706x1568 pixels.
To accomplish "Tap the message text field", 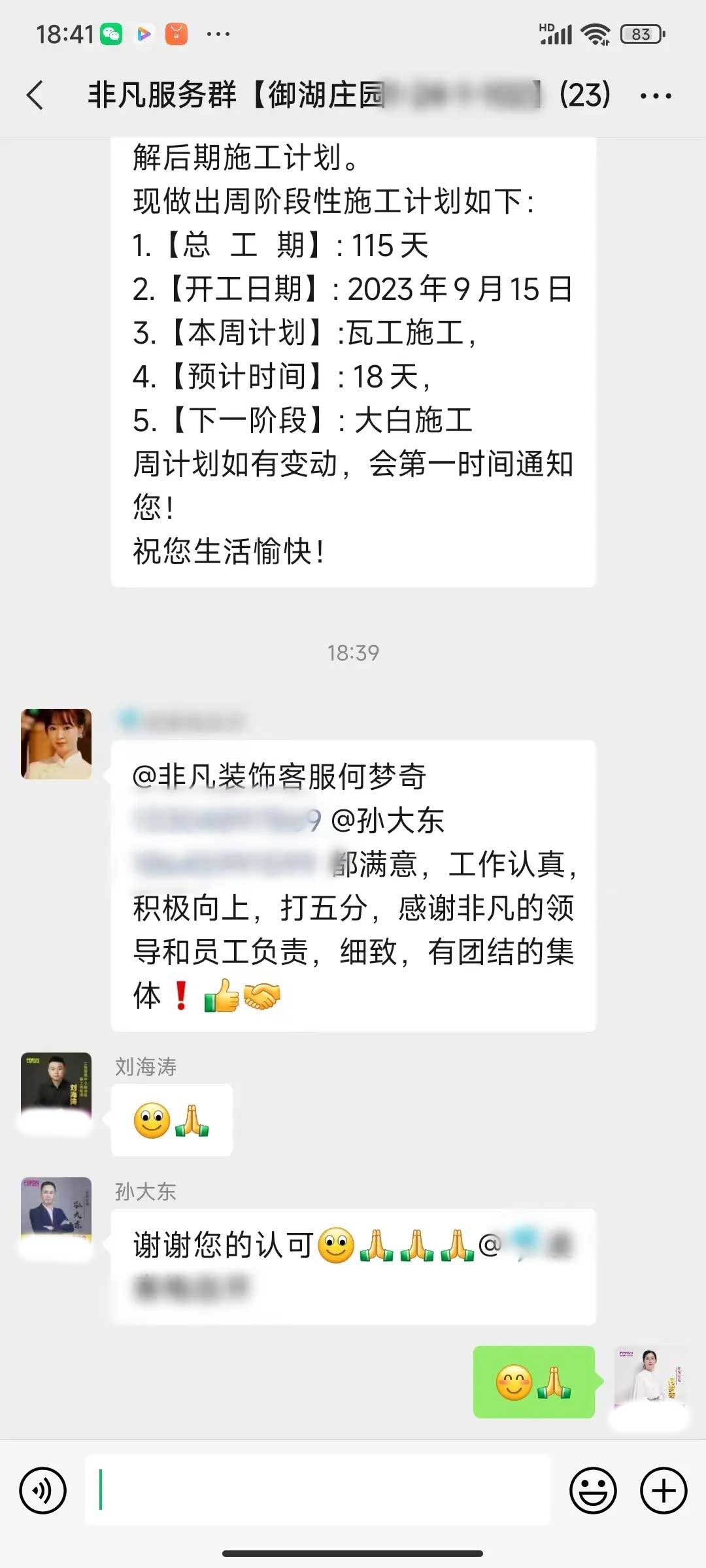I will [x=318, y=1490].
